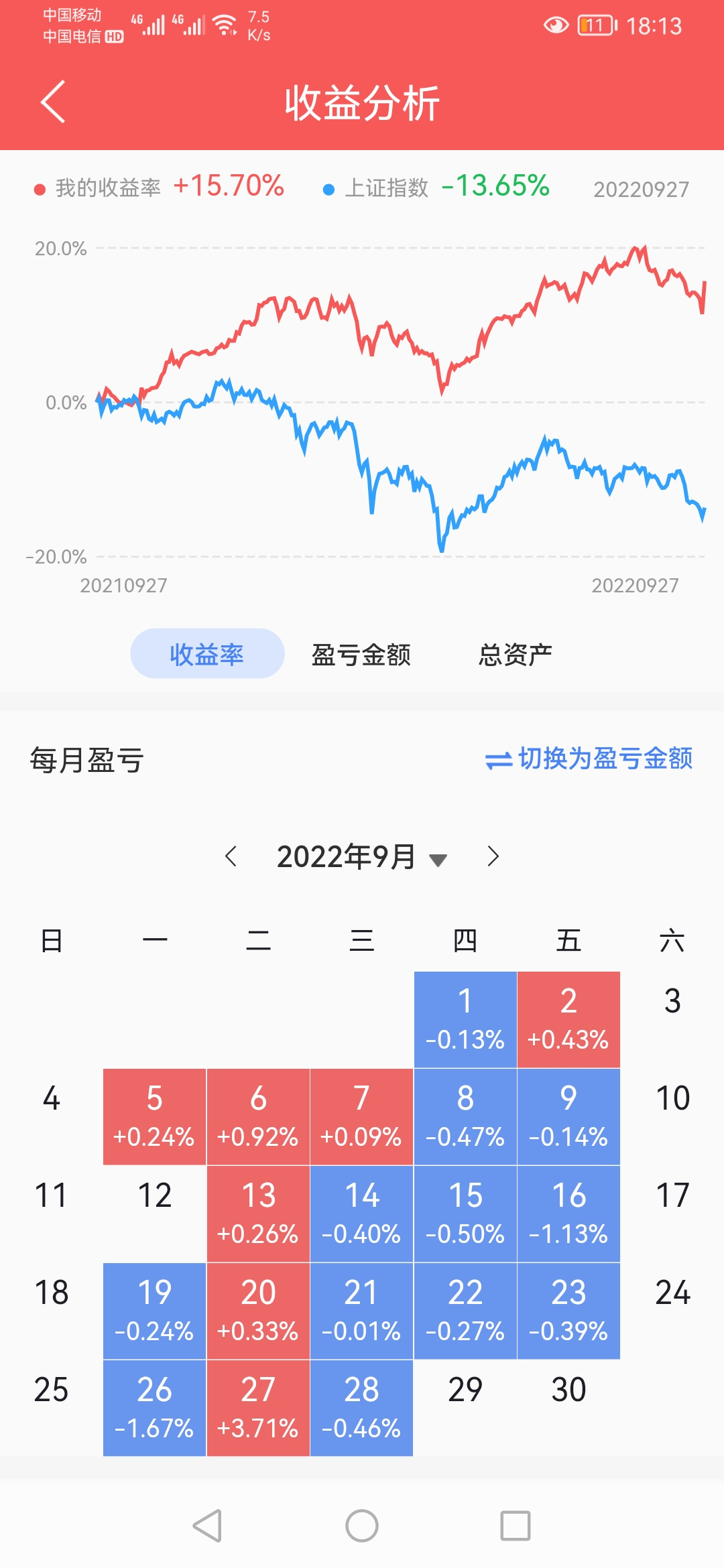The image size is (724, 1568).
Task: Switch to the 盈亏金额 tab
Action: point(361,654)
